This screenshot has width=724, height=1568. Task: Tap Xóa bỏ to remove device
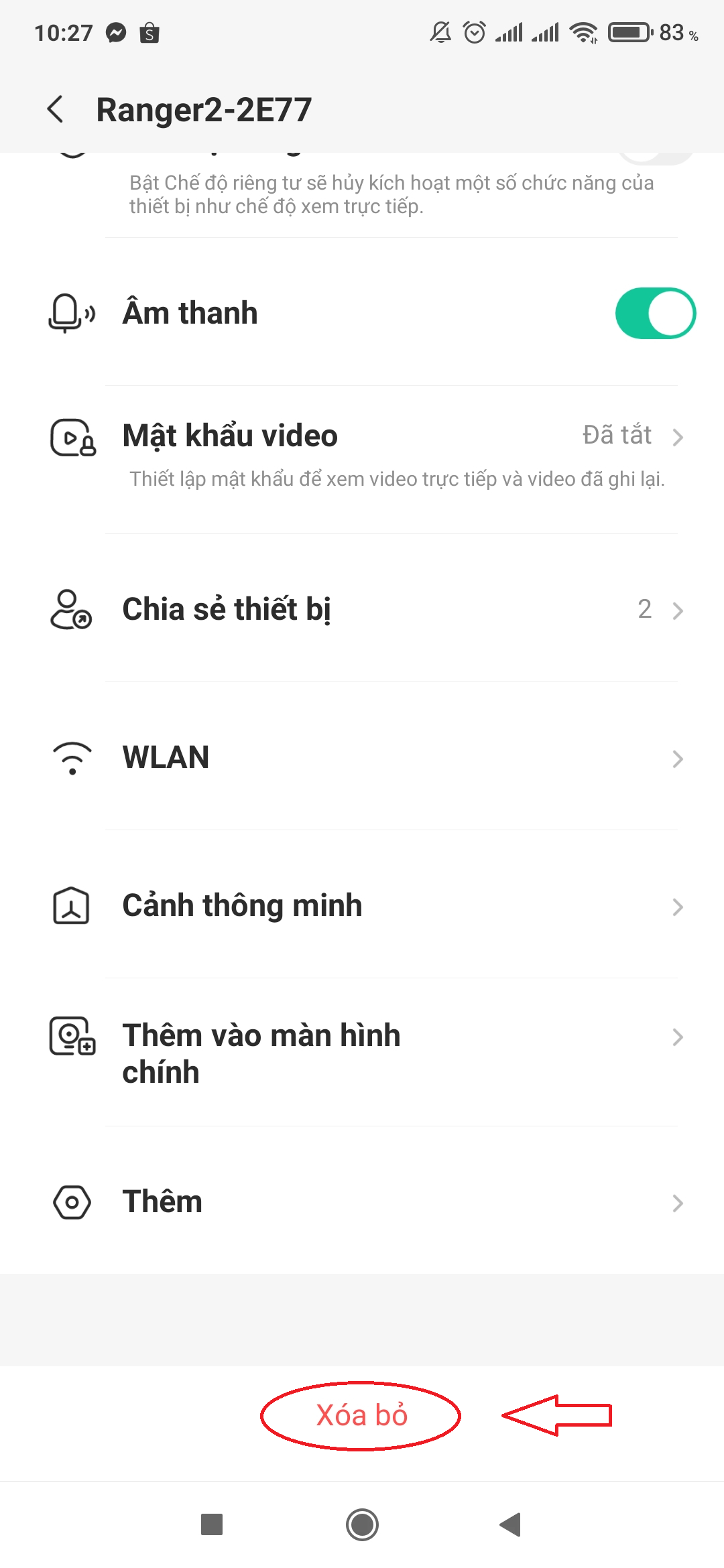(361, 1415)
